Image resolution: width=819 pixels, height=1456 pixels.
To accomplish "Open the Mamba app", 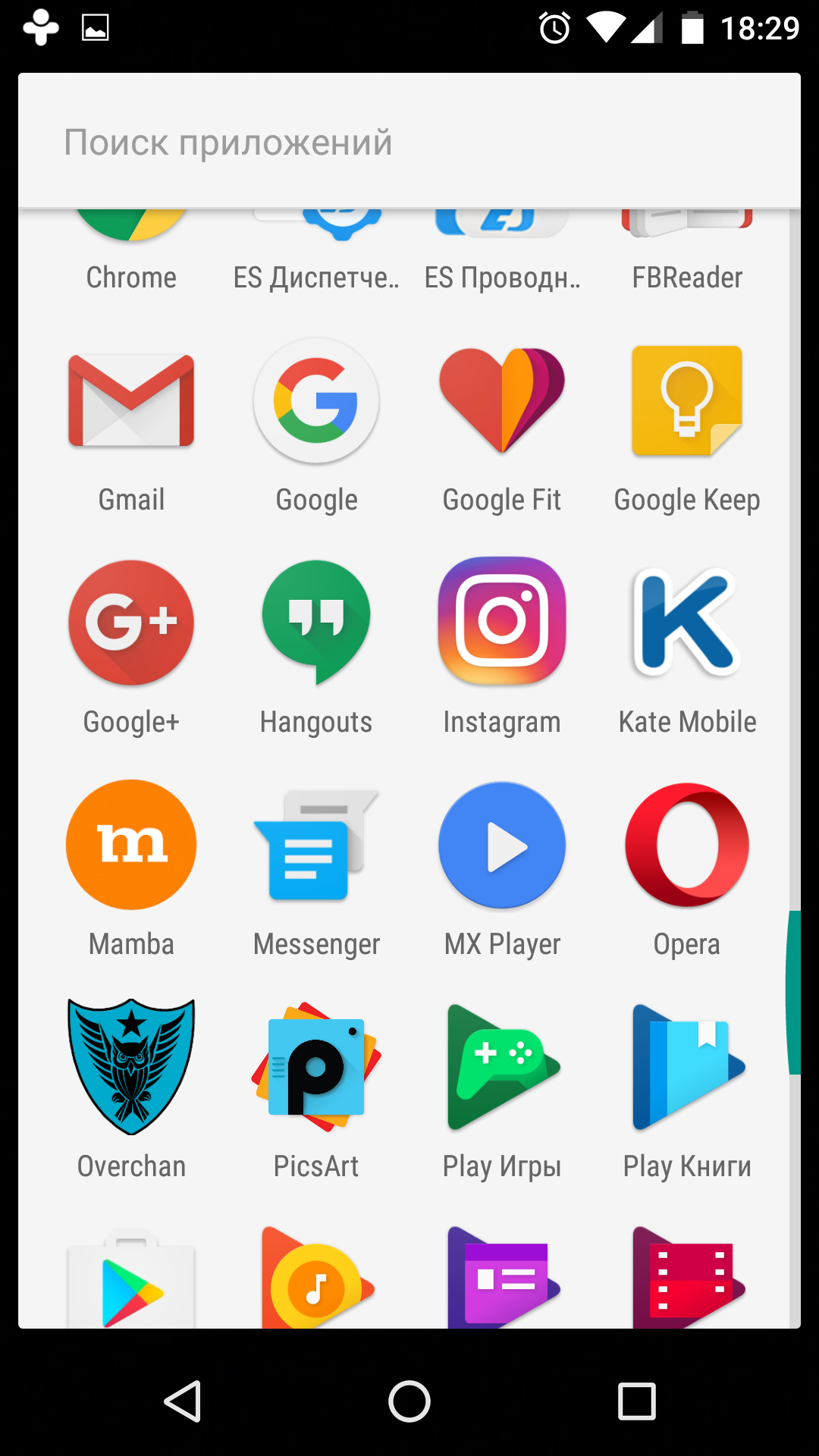I will point(131,845).
